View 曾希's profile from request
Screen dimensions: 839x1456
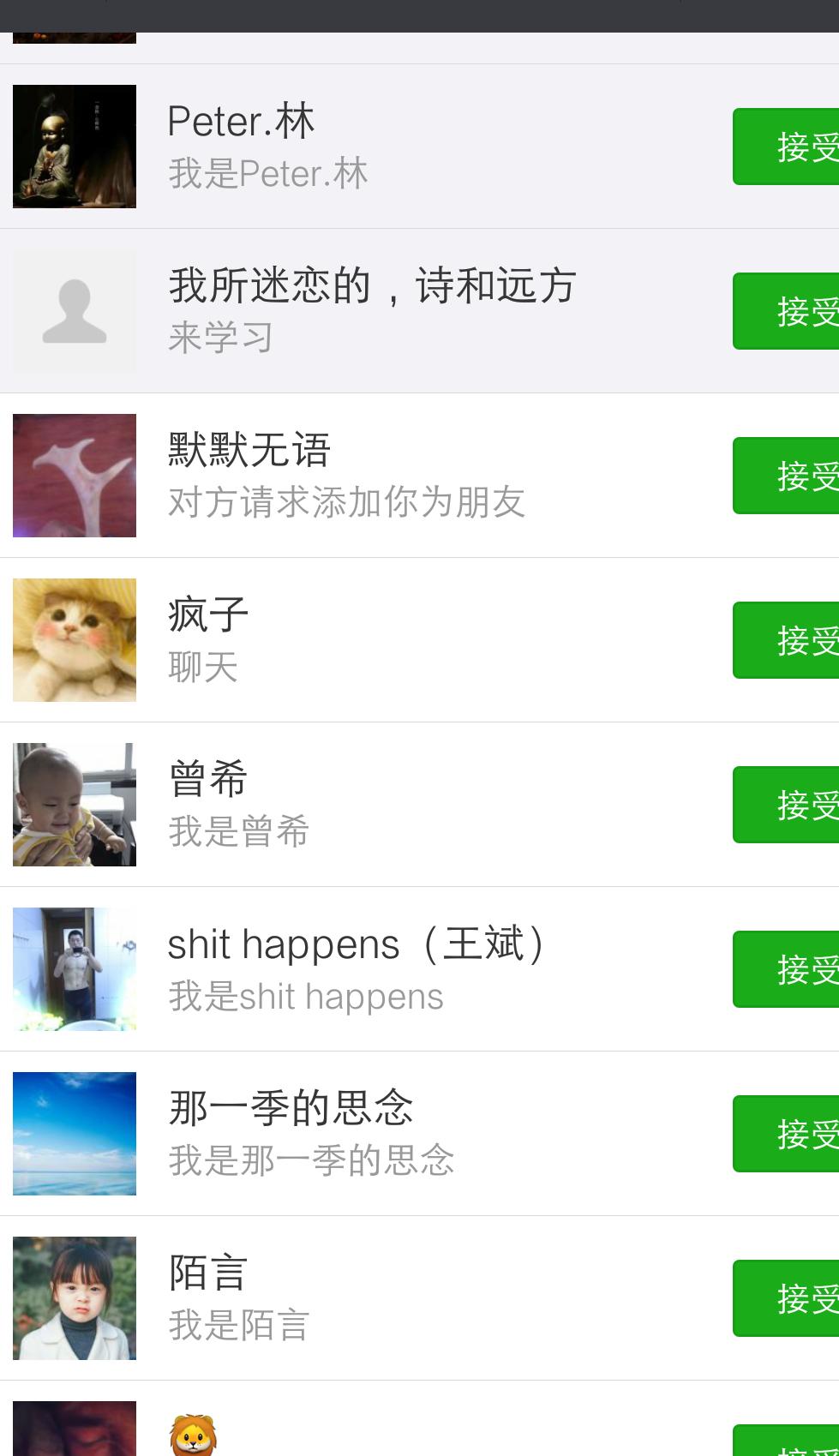click(x=386, y=805)
